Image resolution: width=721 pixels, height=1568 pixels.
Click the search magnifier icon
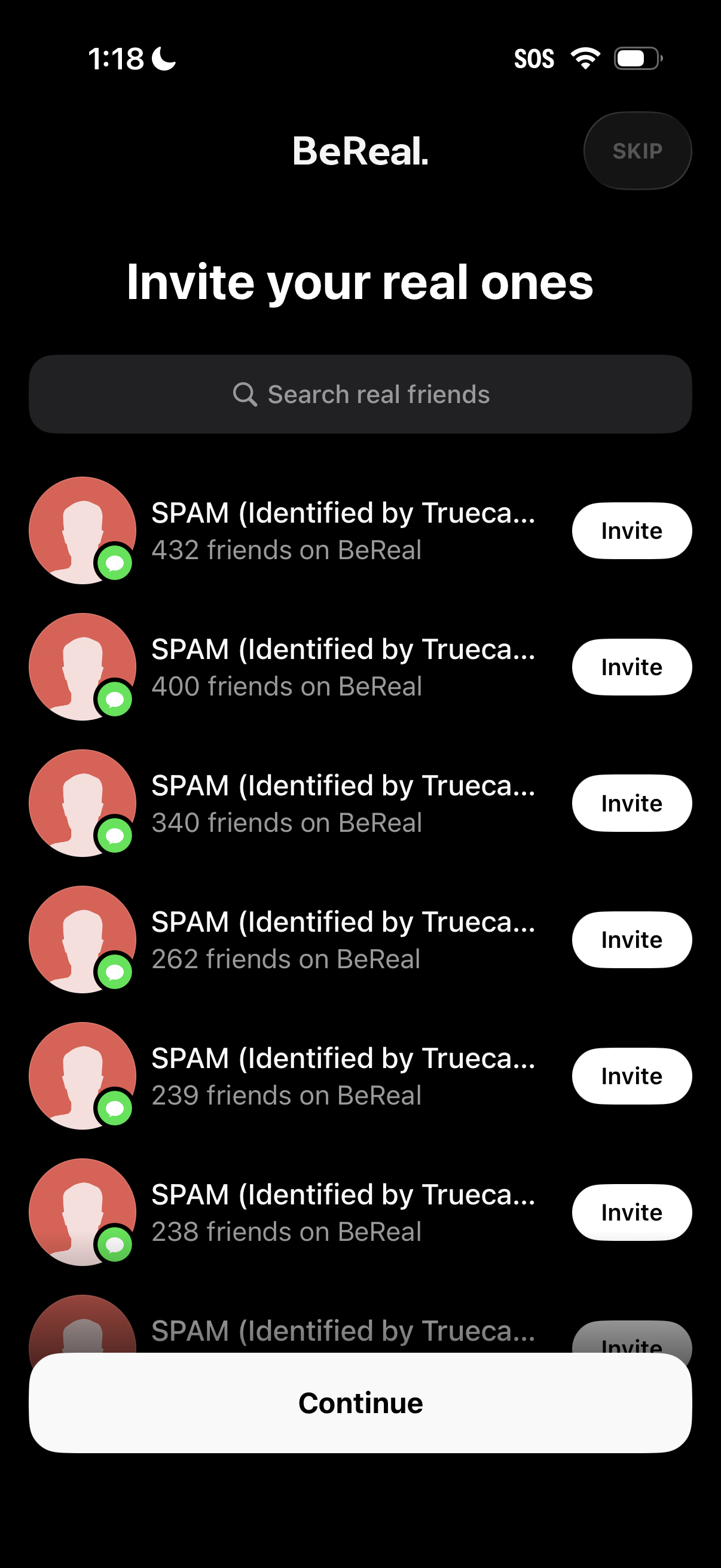coord(246,394)
